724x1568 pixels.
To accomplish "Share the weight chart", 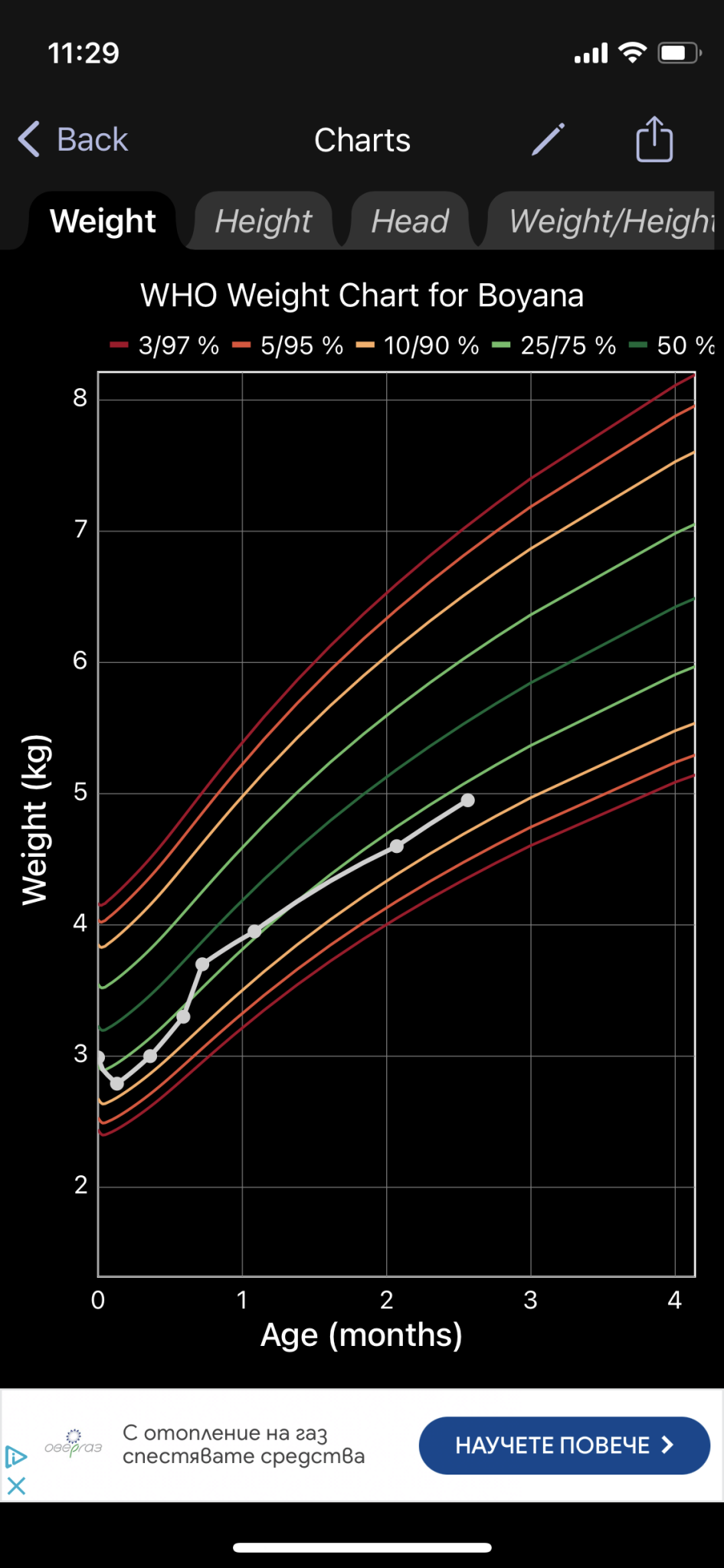I will (654, 139).
